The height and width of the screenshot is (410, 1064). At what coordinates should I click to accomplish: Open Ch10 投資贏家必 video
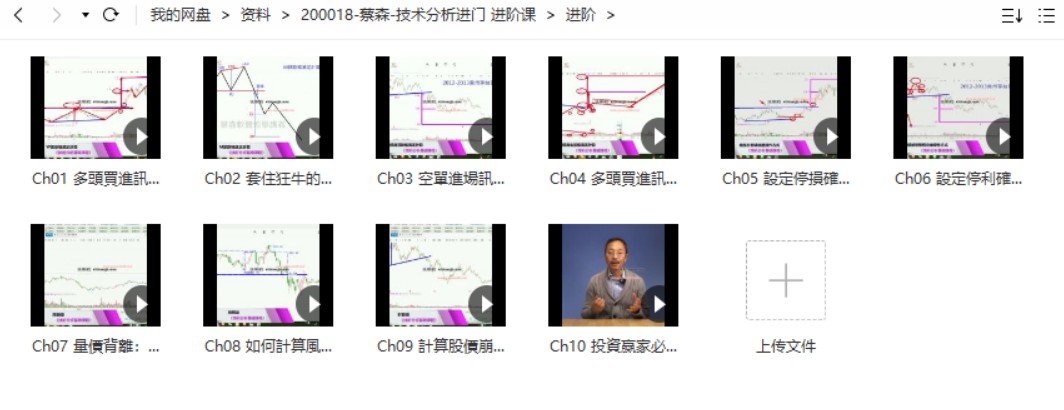[x=613, y=275]
